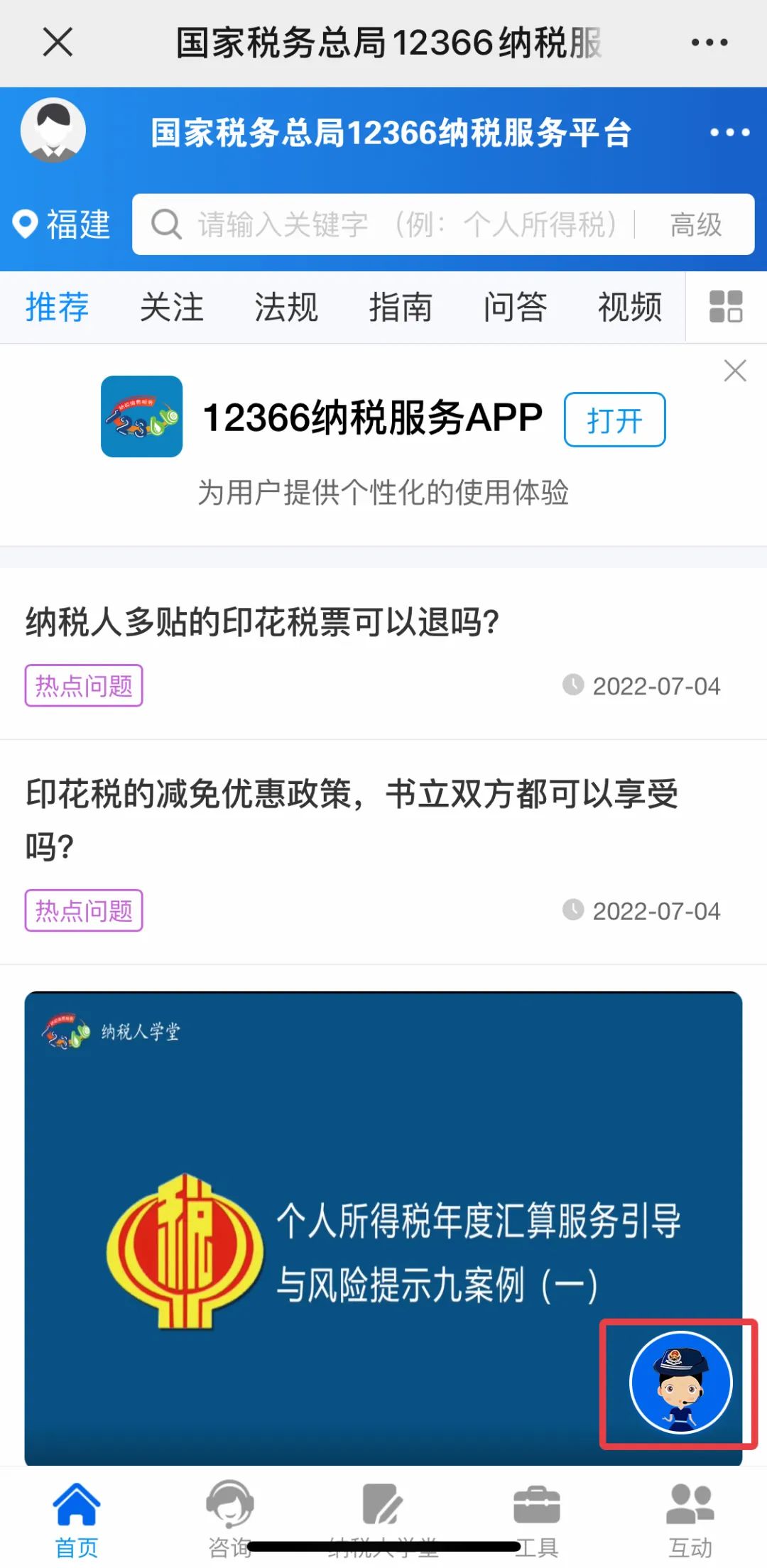The height and width of the screenshot is (1568, 767).
Task: Switch to the 关注 tab
Action: click(171, 307)
